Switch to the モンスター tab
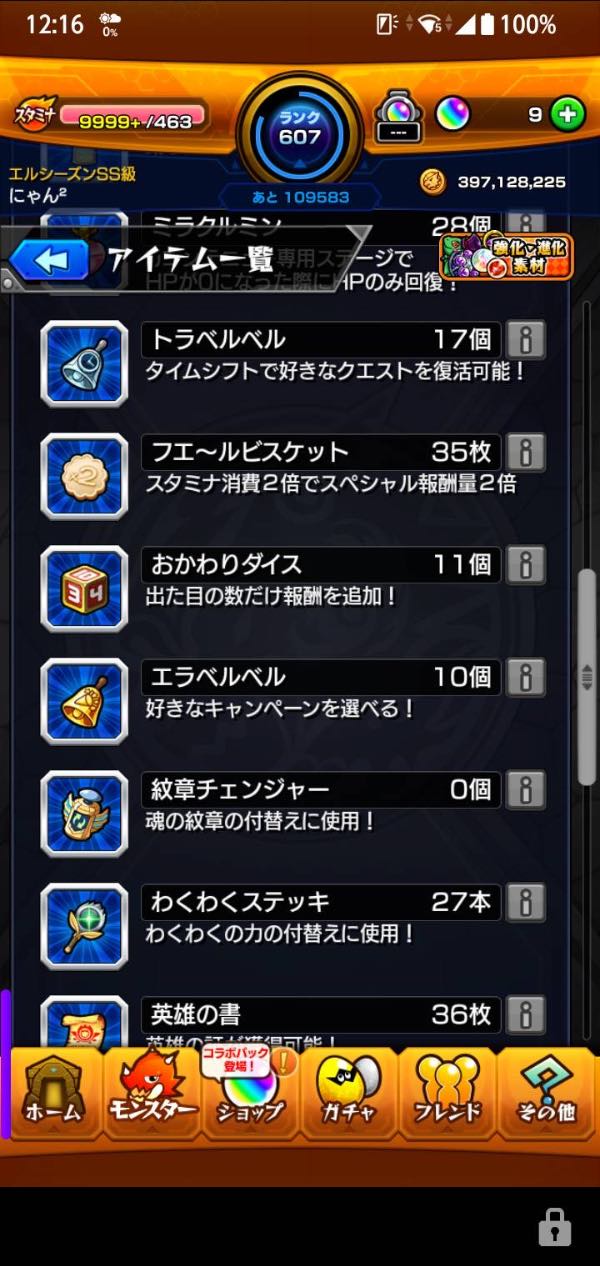 tap(152, 1095)
